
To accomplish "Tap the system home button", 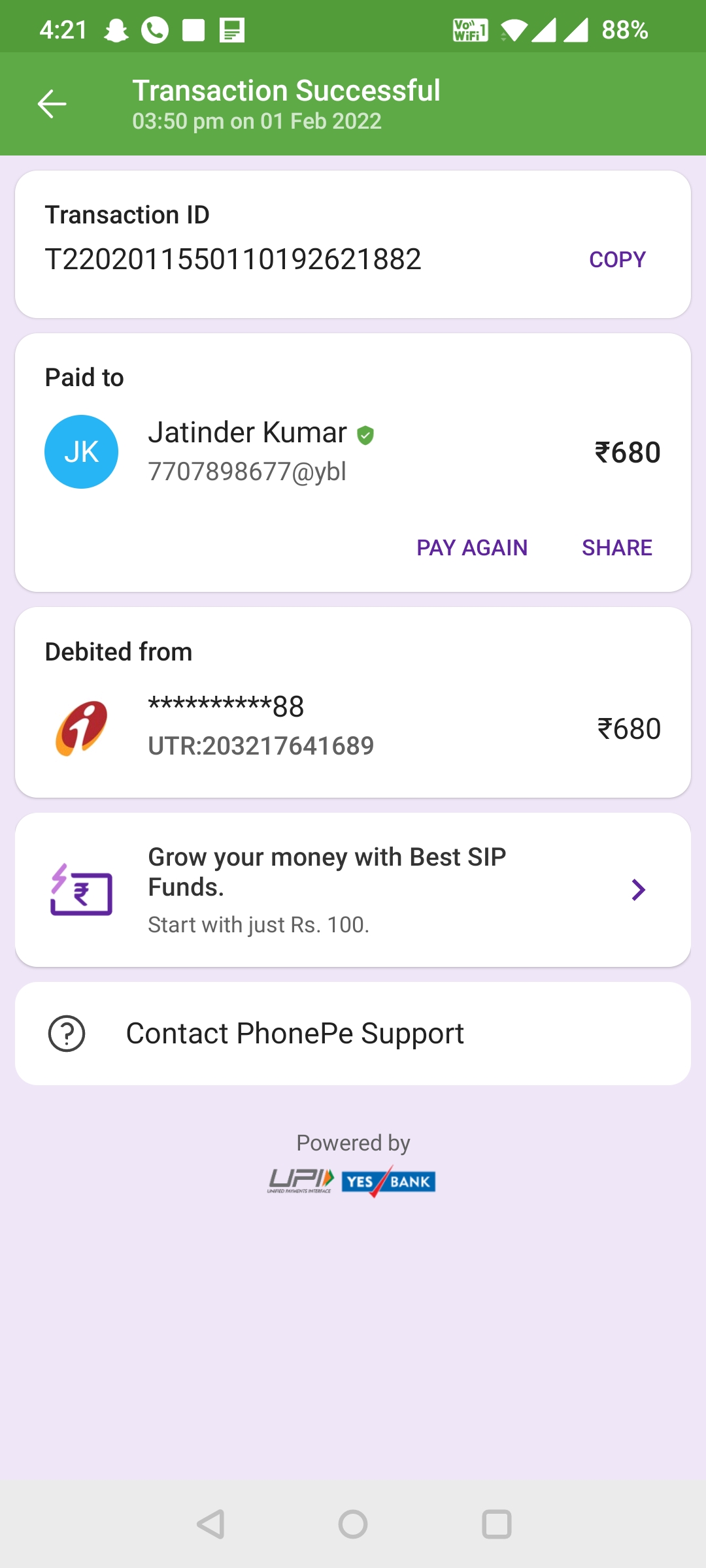I will pos(353,1524).
